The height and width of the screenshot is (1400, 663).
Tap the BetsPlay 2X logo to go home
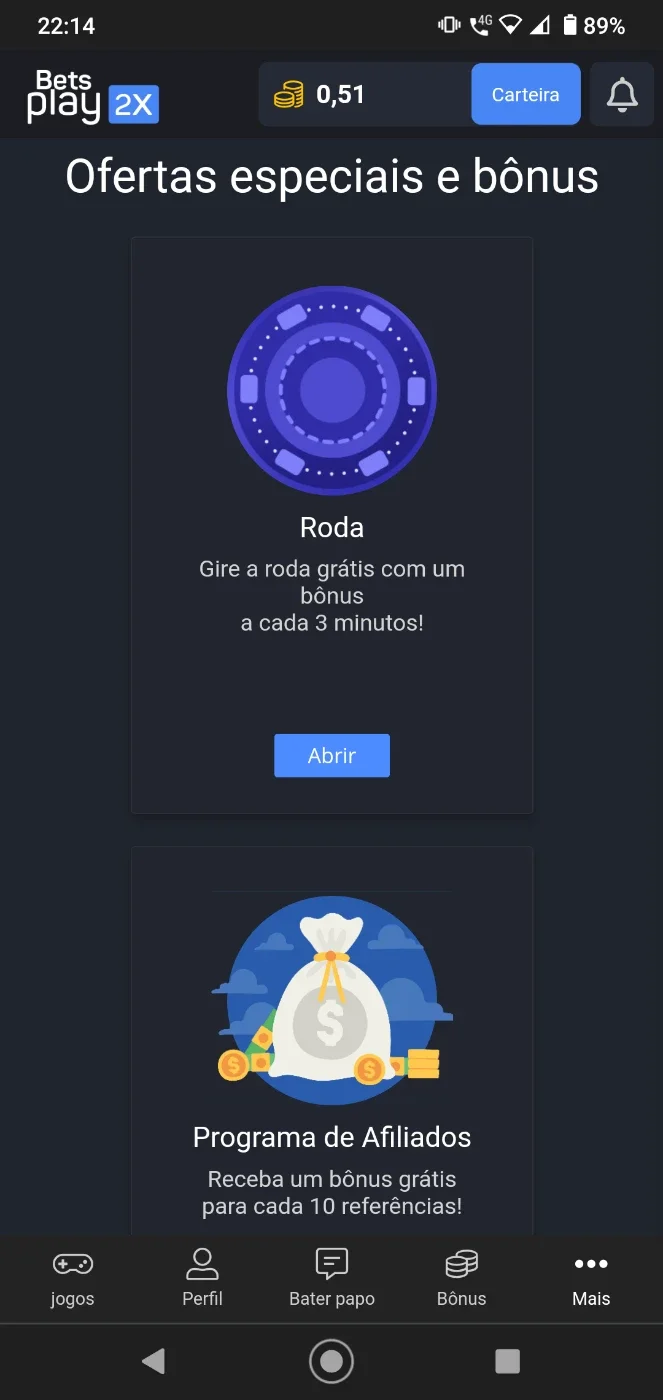pos(92,96)
